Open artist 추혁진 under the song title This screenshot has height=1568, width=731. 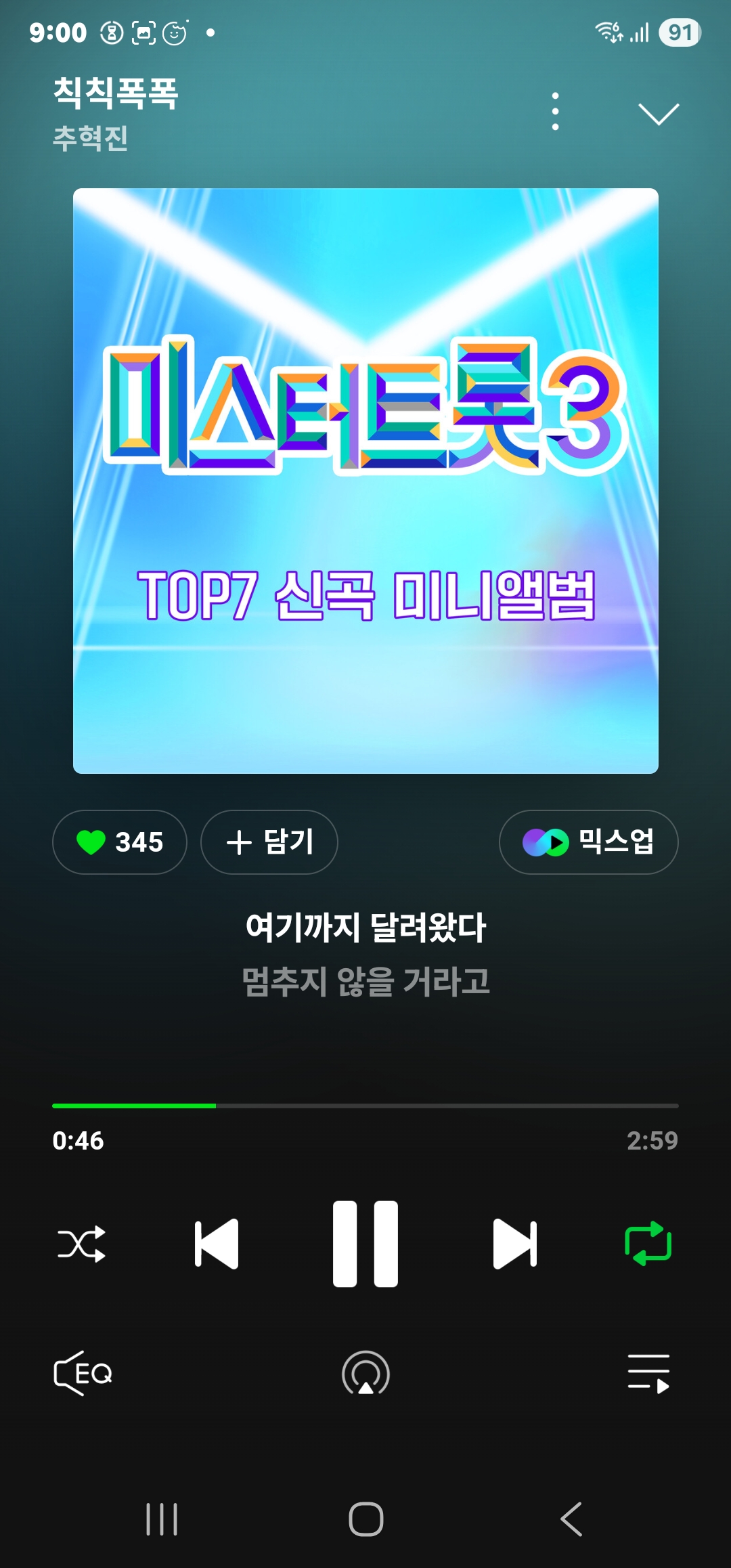point(91,139)
